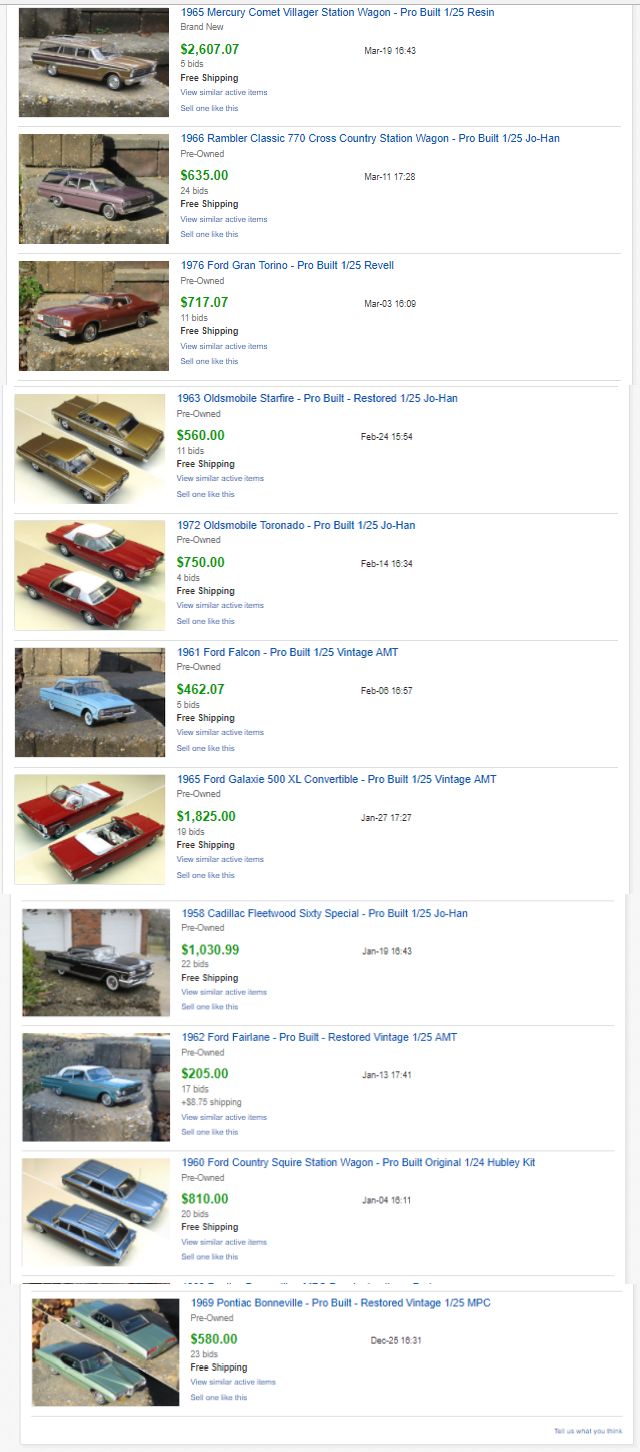Open the 1969 Pontiac Bonneville listing title

point(341,1304)
